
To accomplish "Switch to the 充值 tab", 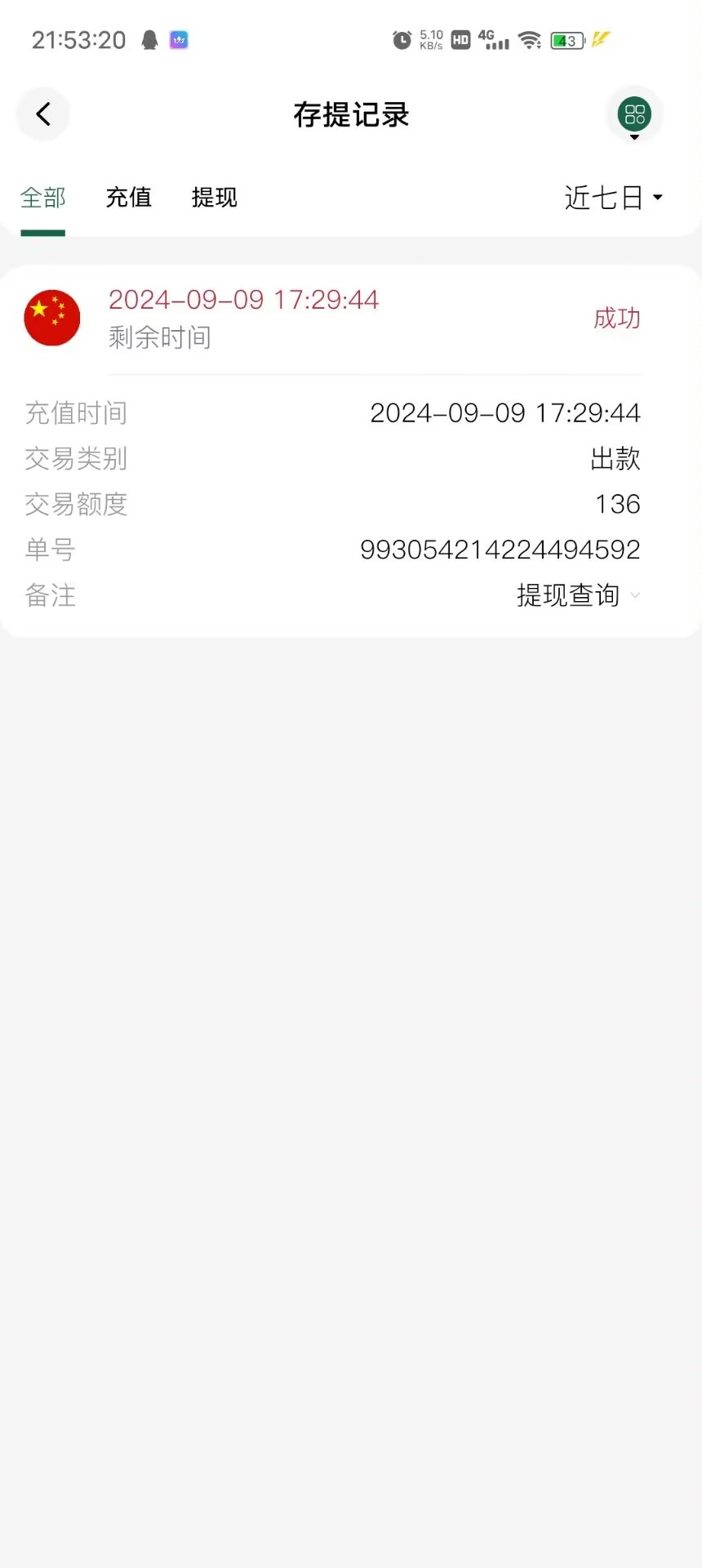I will coord(129,198).
